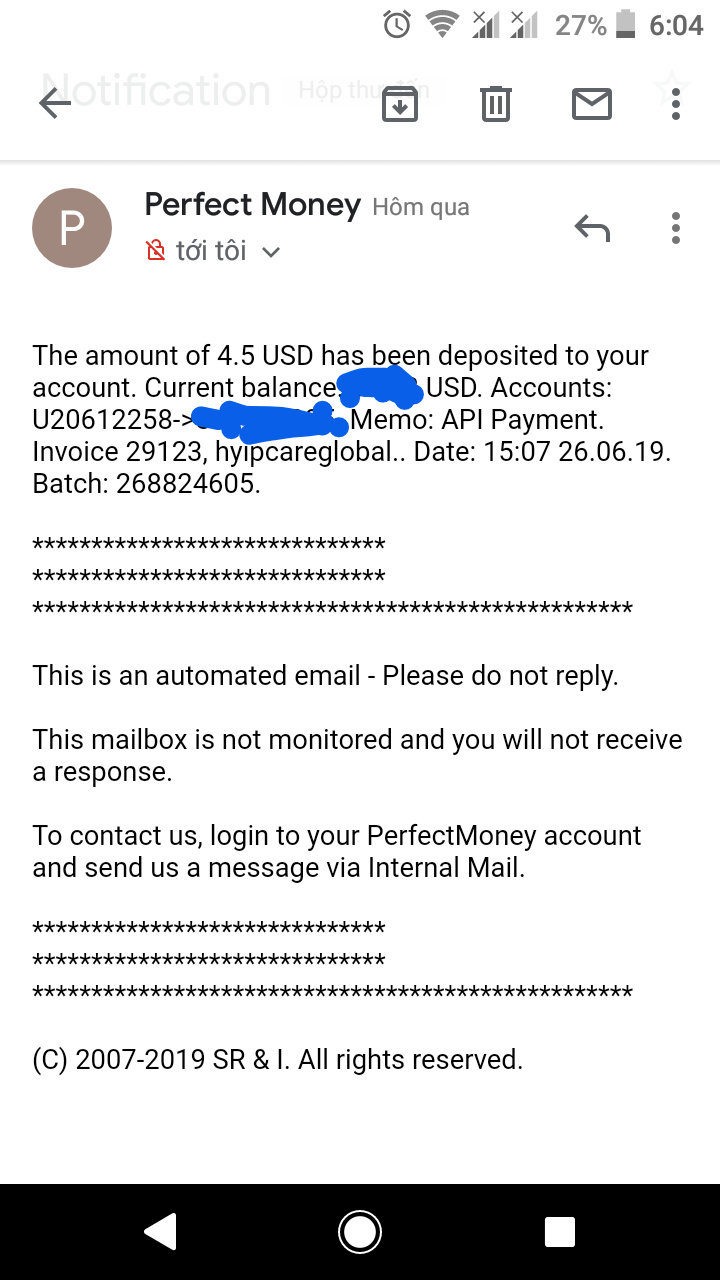Star this Notification email

click(671, 88)
